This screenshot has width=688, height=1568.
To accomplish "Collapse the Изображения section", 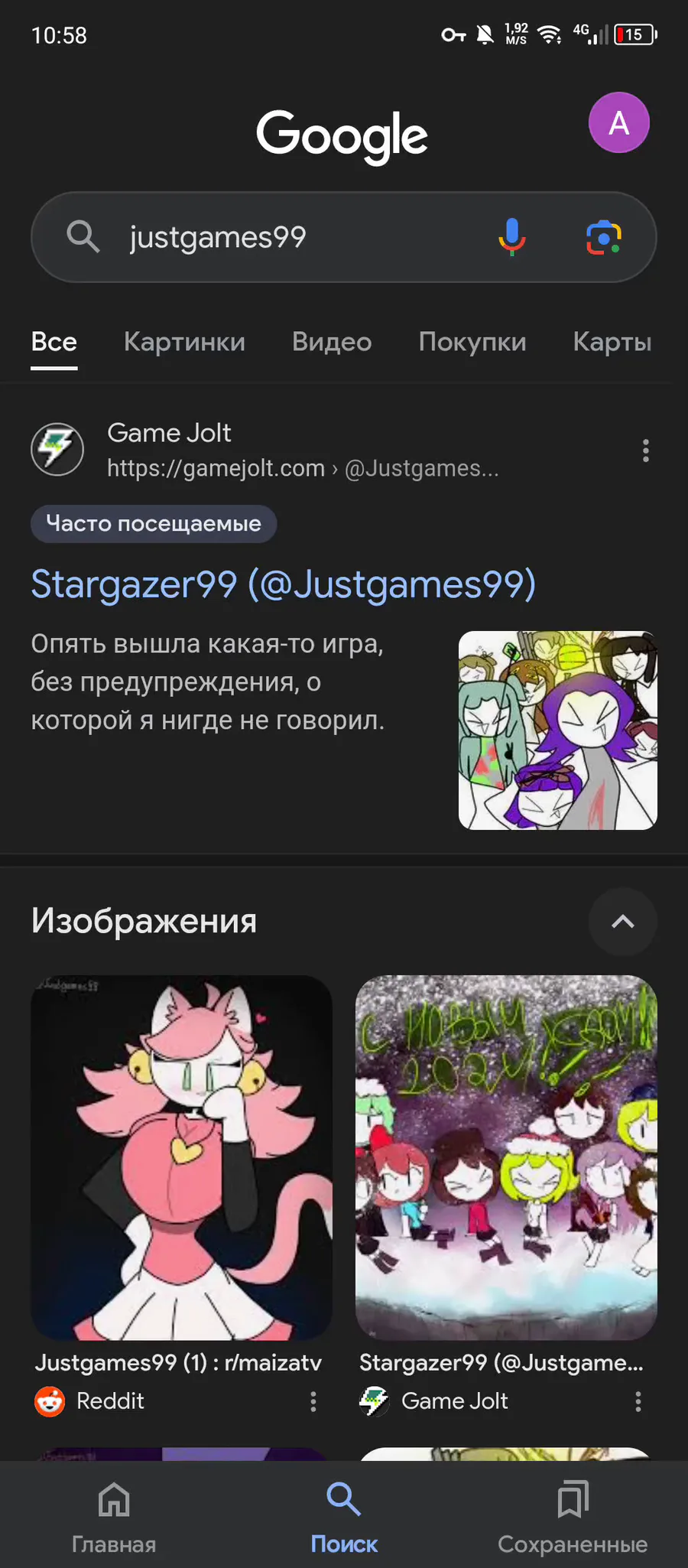I will 623,922.
